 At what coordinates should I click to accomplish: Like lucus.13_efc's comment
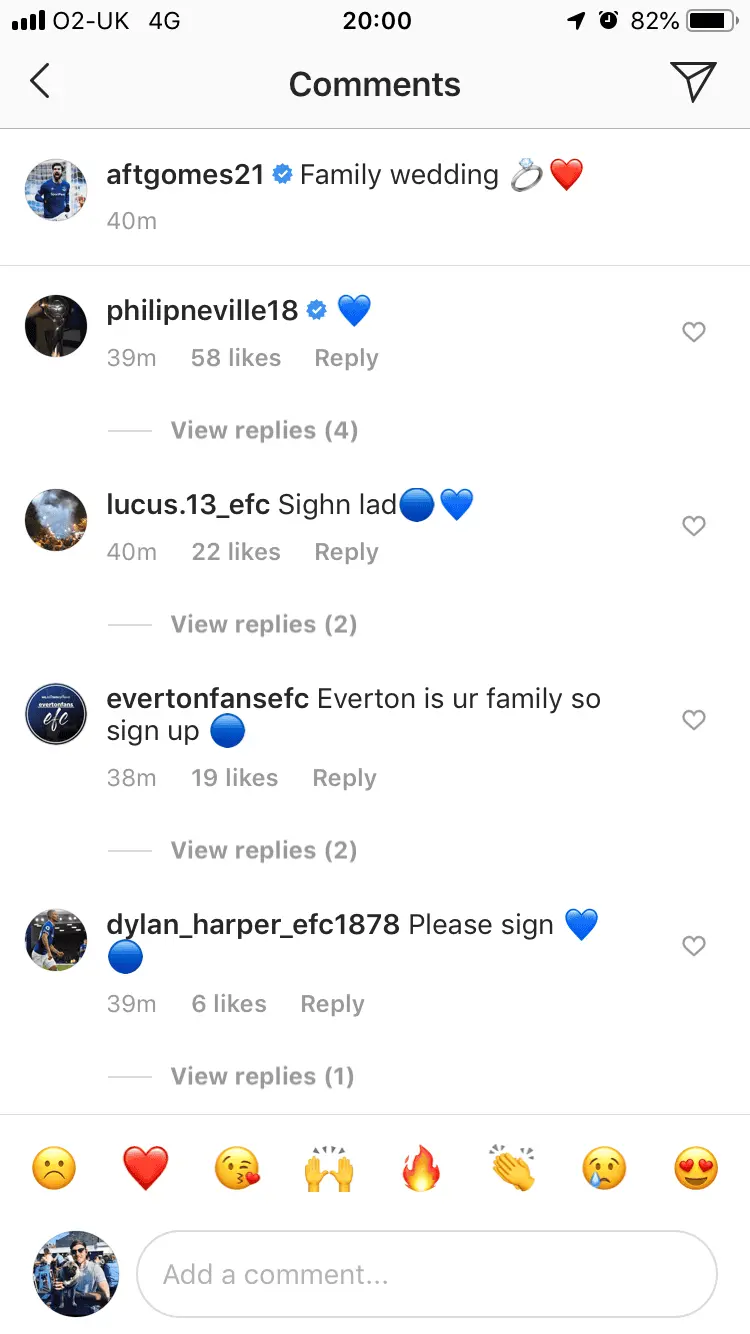[693, 526]
